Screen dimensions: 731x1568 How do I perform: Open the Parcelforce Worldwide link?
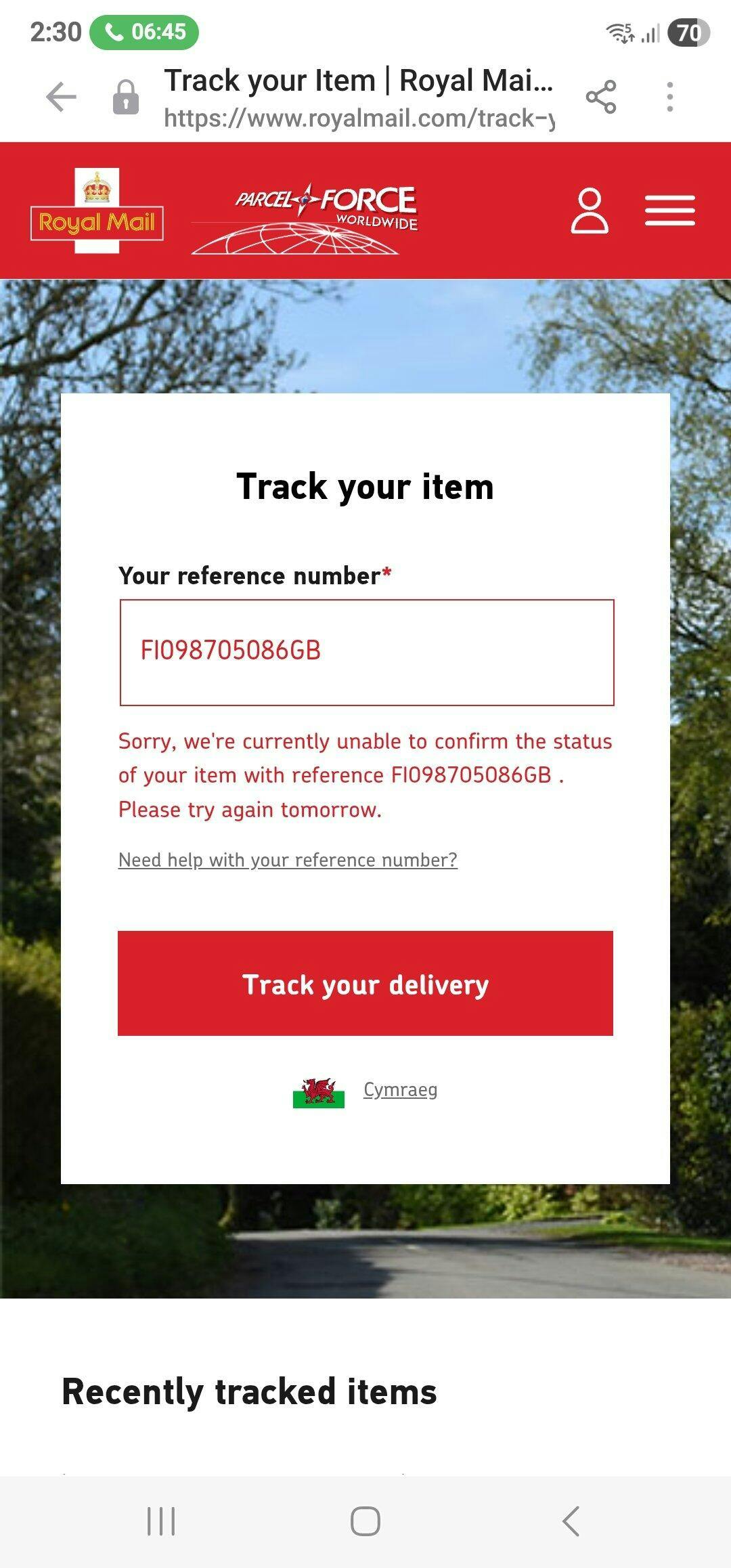305,218
